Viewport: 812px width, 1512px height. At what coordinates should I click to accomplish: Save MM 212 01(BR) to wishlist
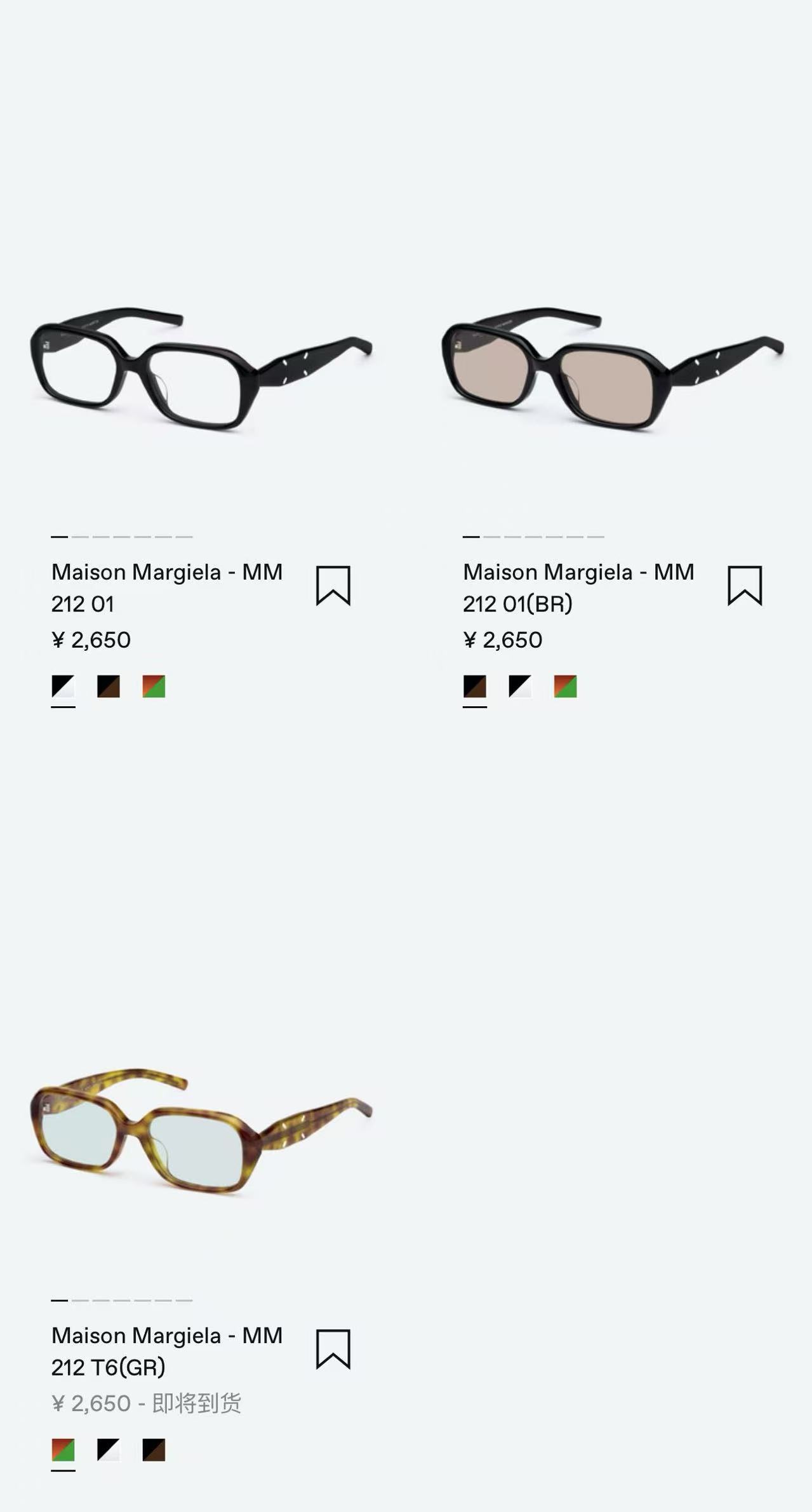745,585
